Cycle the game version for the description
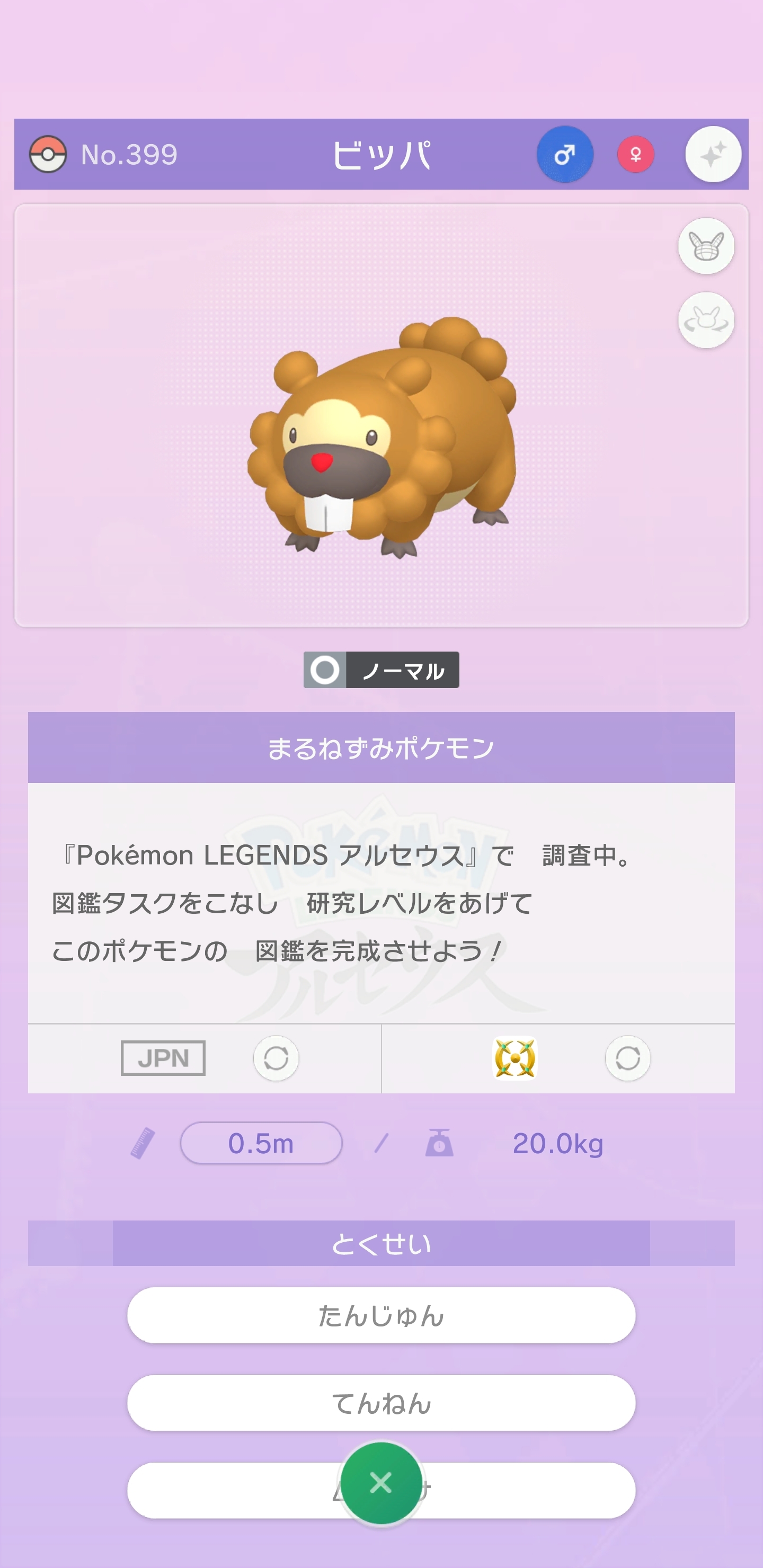The image size is (763, 1568). (627, 1058)
